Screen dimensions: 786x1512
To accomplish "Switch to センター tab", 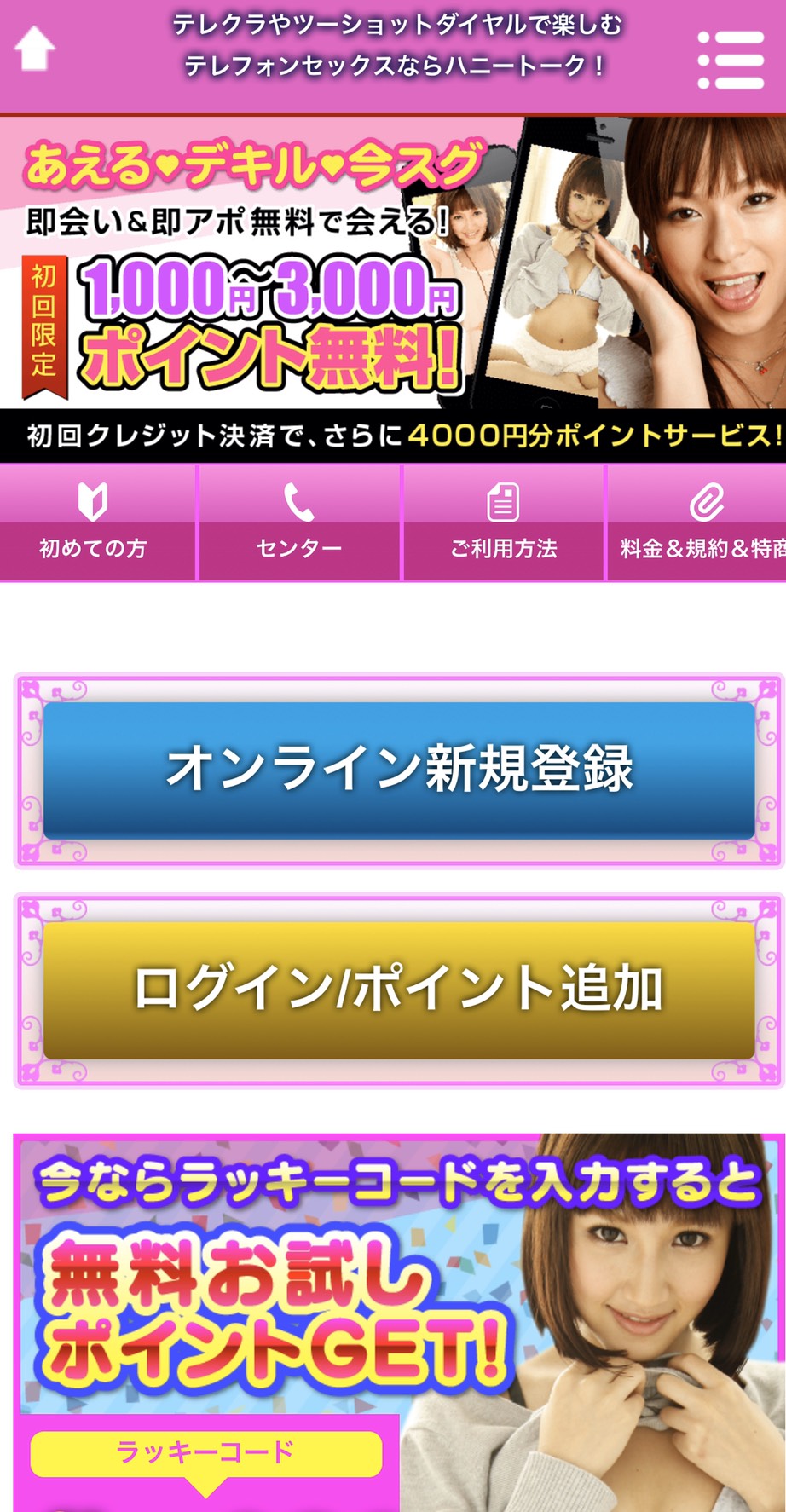I will [x=299, y=522].
